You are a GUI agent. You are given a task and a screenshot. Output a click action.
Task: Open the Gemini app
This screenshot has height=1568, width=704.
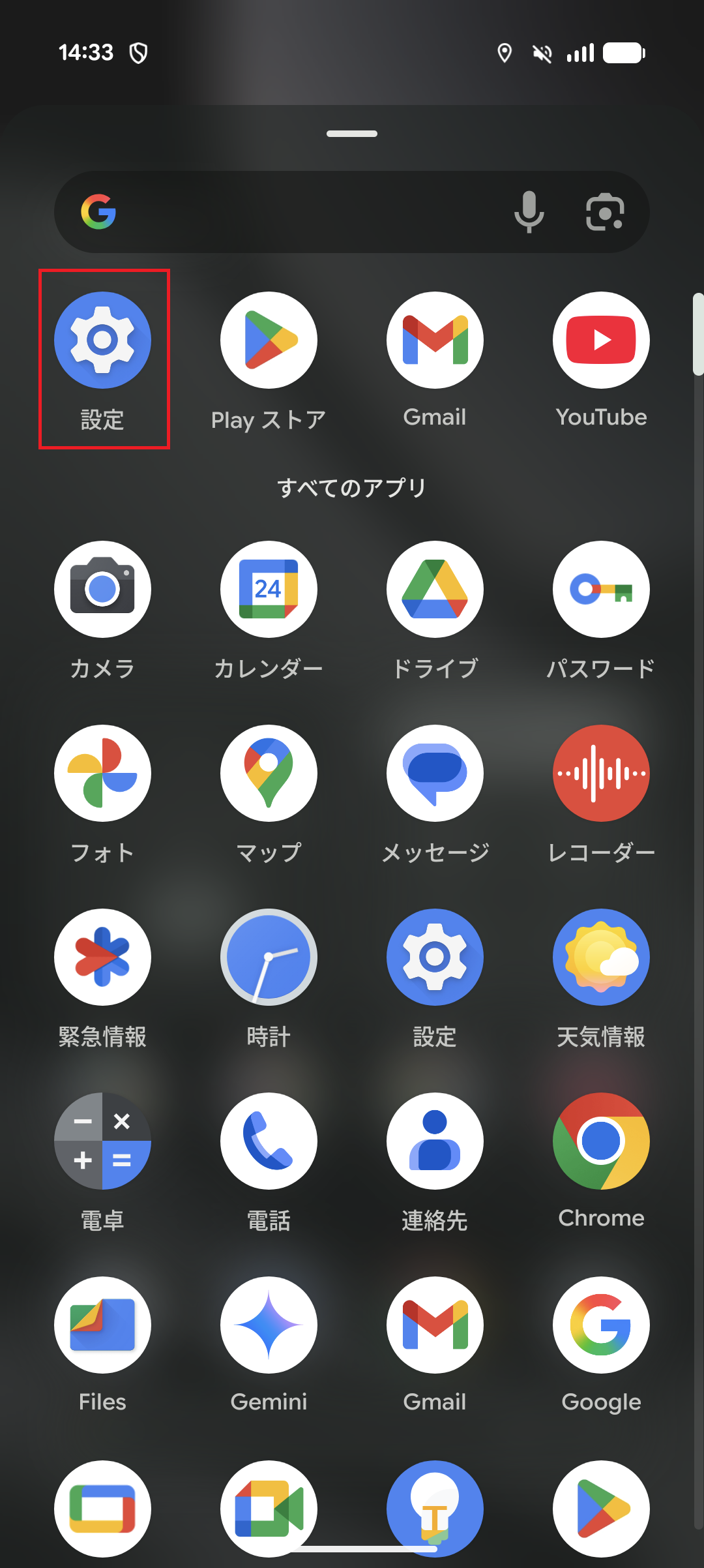269,1324
